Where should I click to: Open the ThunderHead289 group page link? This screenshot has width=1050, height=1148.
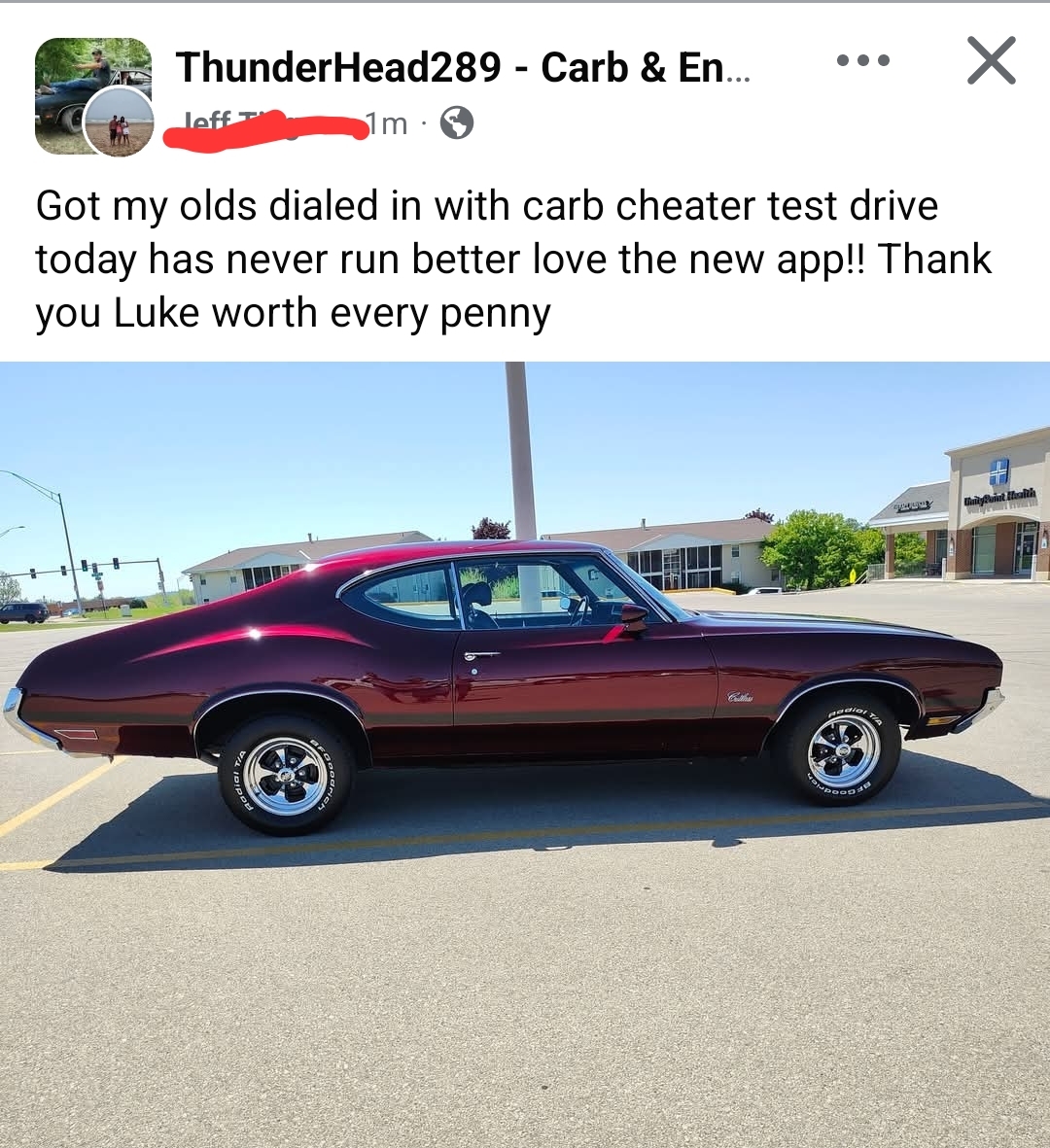click(x=462, y=68)
